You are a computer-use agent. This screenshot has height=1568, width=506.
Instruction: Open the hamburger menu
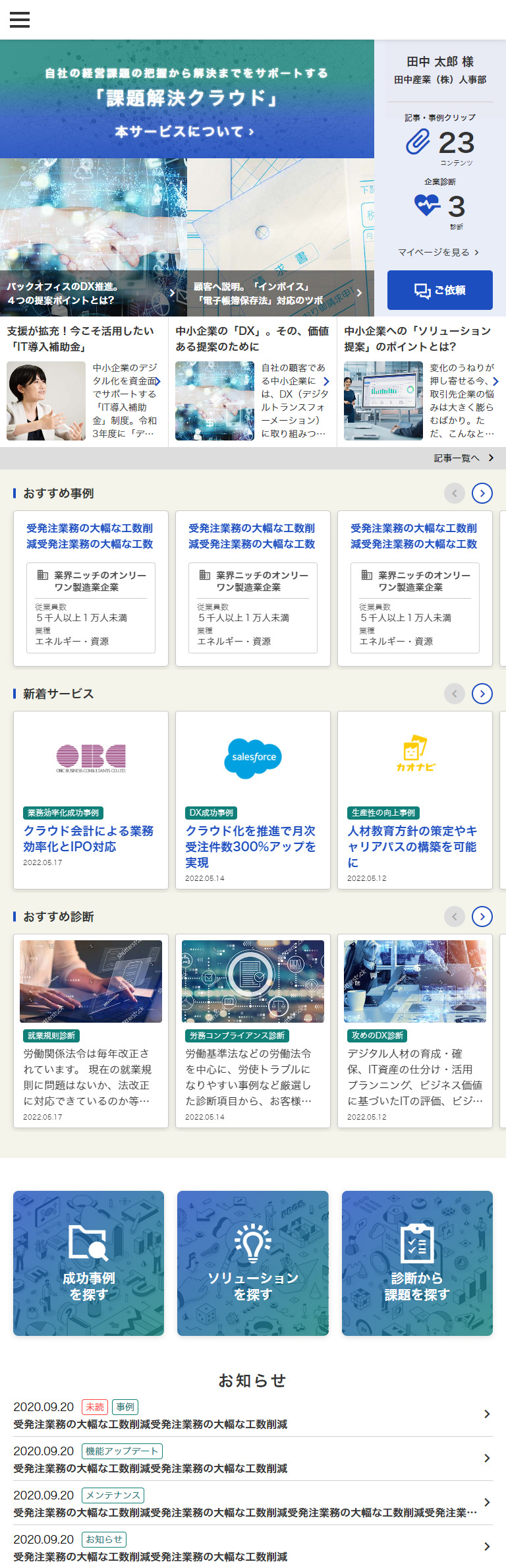tap(20, 20)
